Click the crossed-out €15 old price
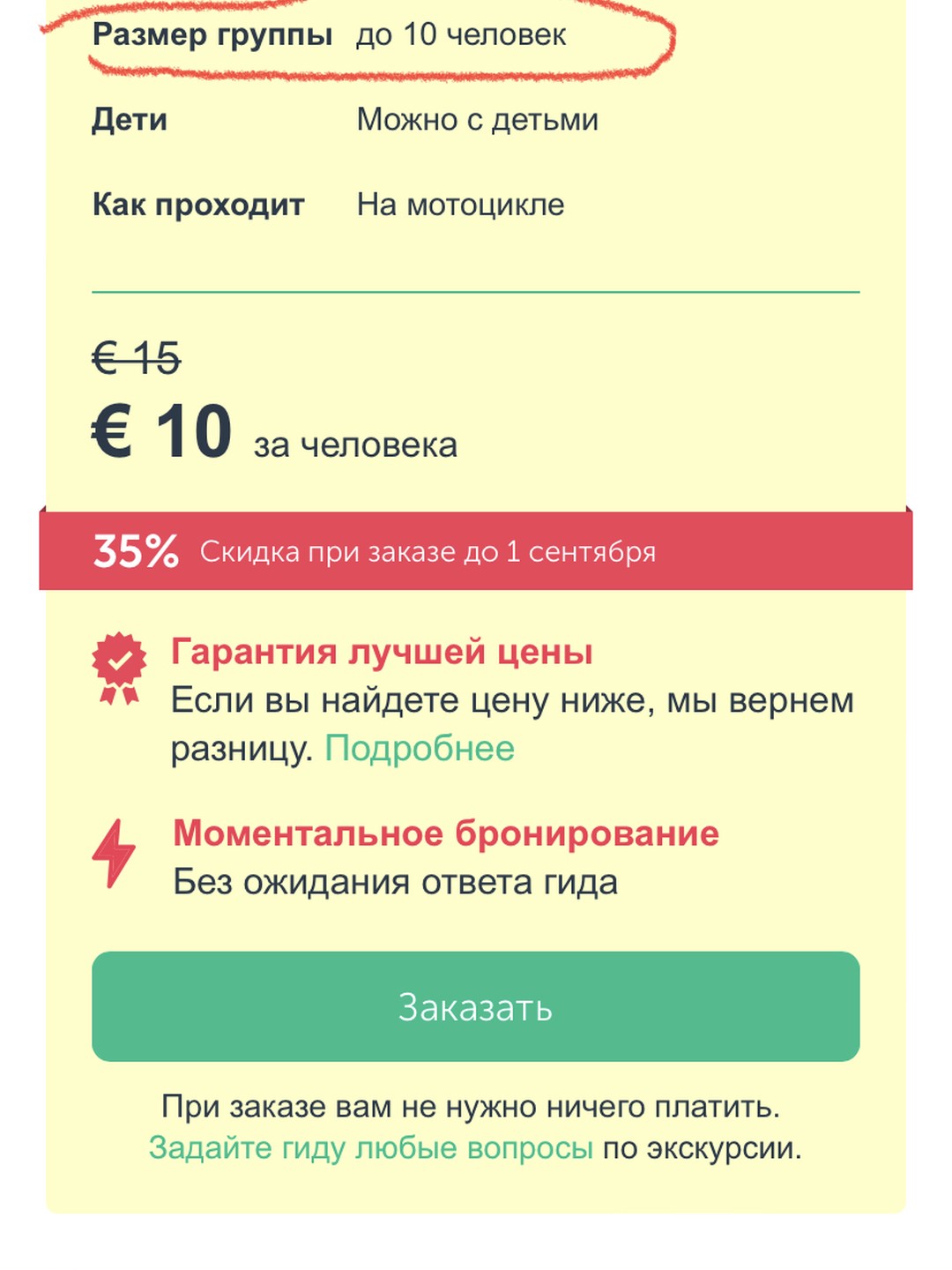This screenshot has height=1270, width=952. (135, 357)
